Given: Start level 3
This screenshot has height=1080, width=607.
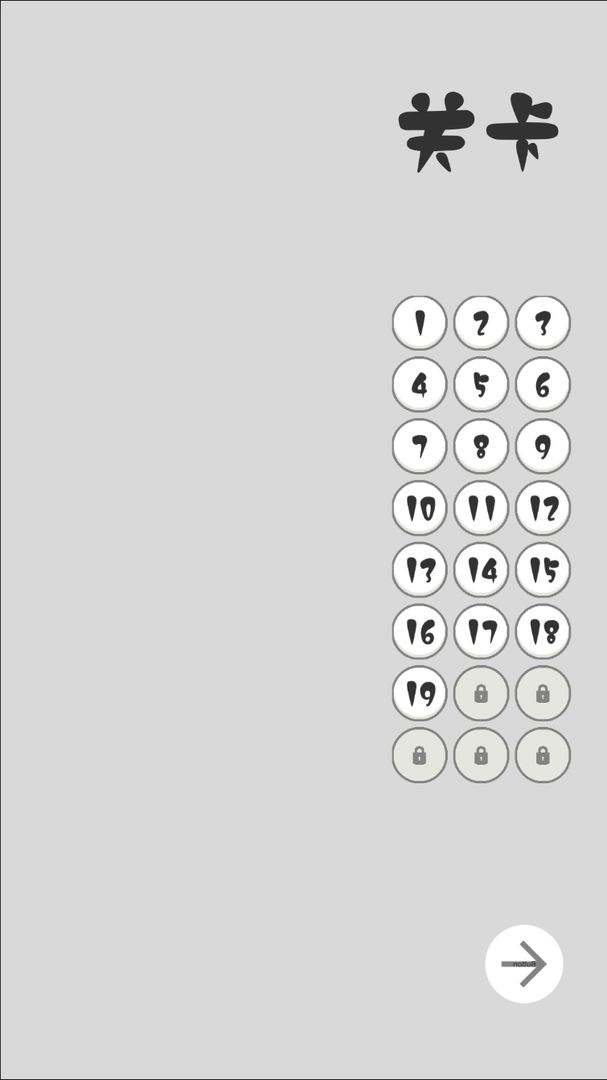Looking at the screenshot, I should pos(543,323).
